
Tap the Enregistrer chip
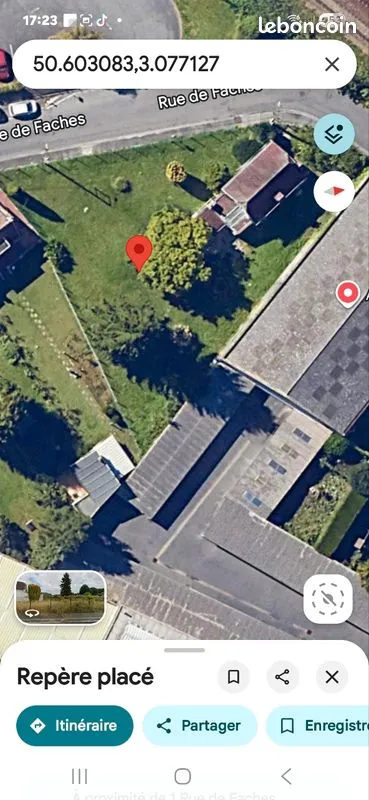click(317, 726)
